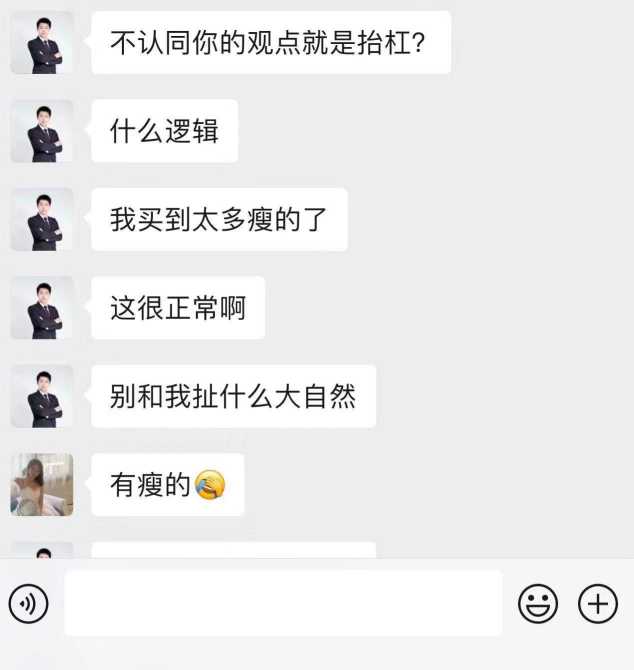634x670 pixels.
Task: Focus the message text field
Action: 283,603
